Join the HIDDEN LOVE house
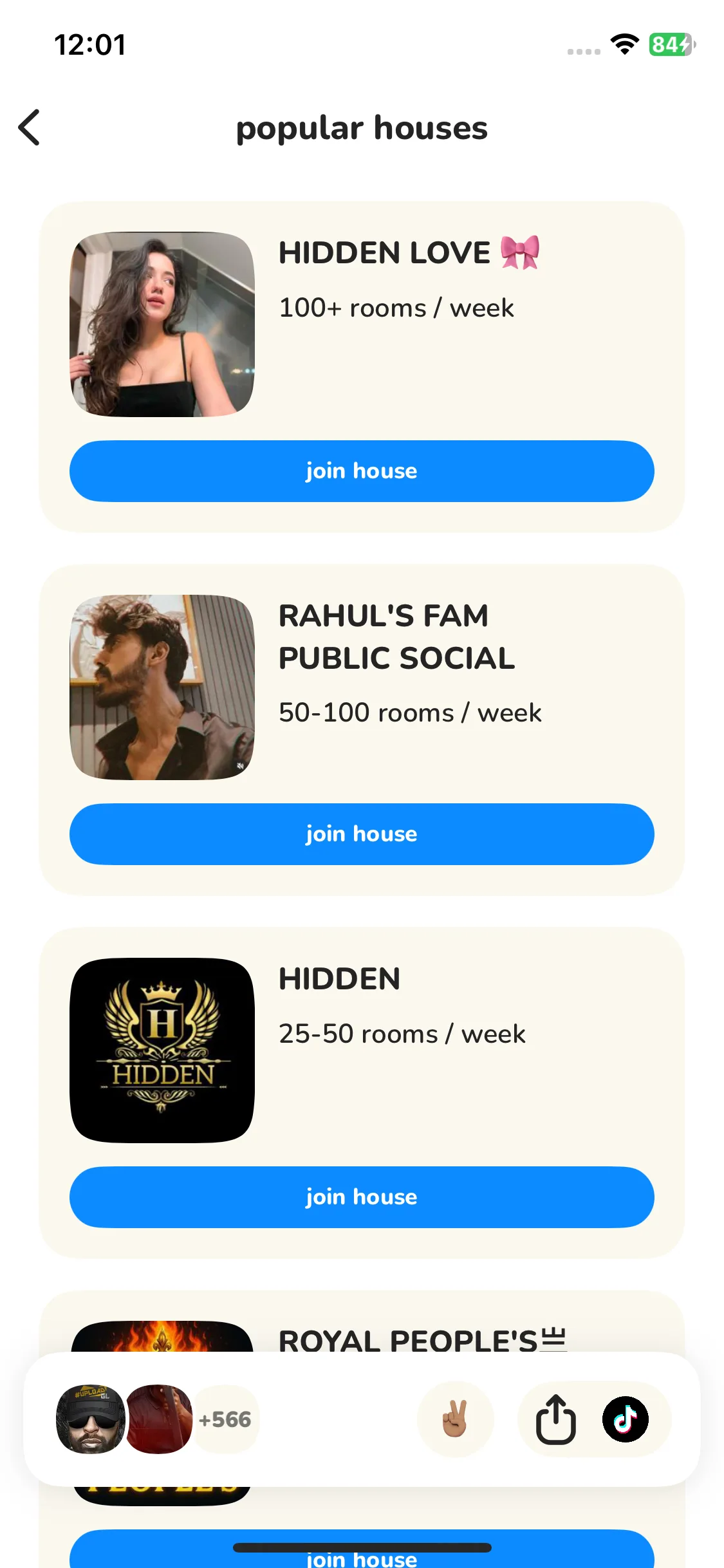724x1568 pixels. click(x=362, y=471)
